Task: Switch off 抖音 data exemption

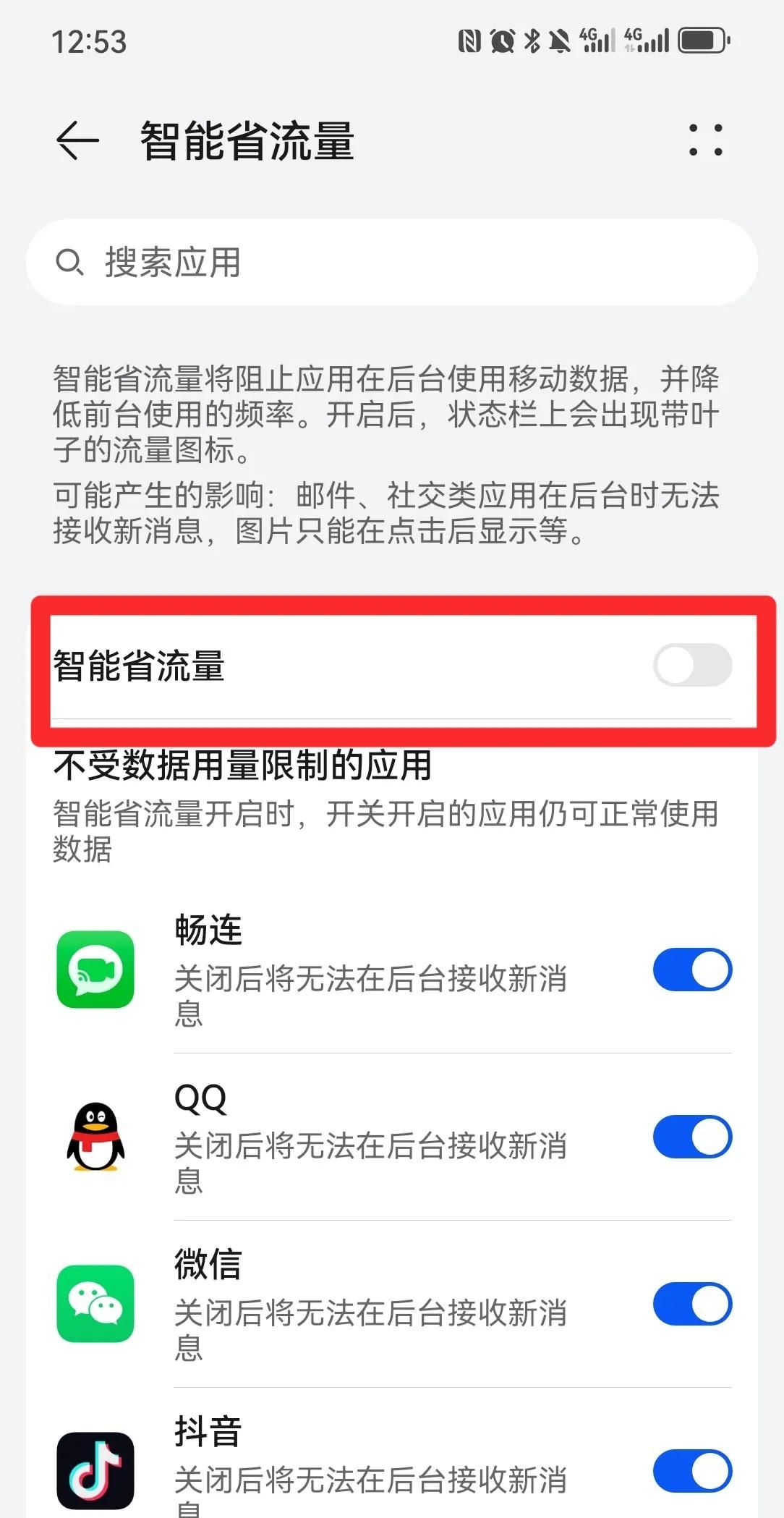Action: tap(692, 1471)
